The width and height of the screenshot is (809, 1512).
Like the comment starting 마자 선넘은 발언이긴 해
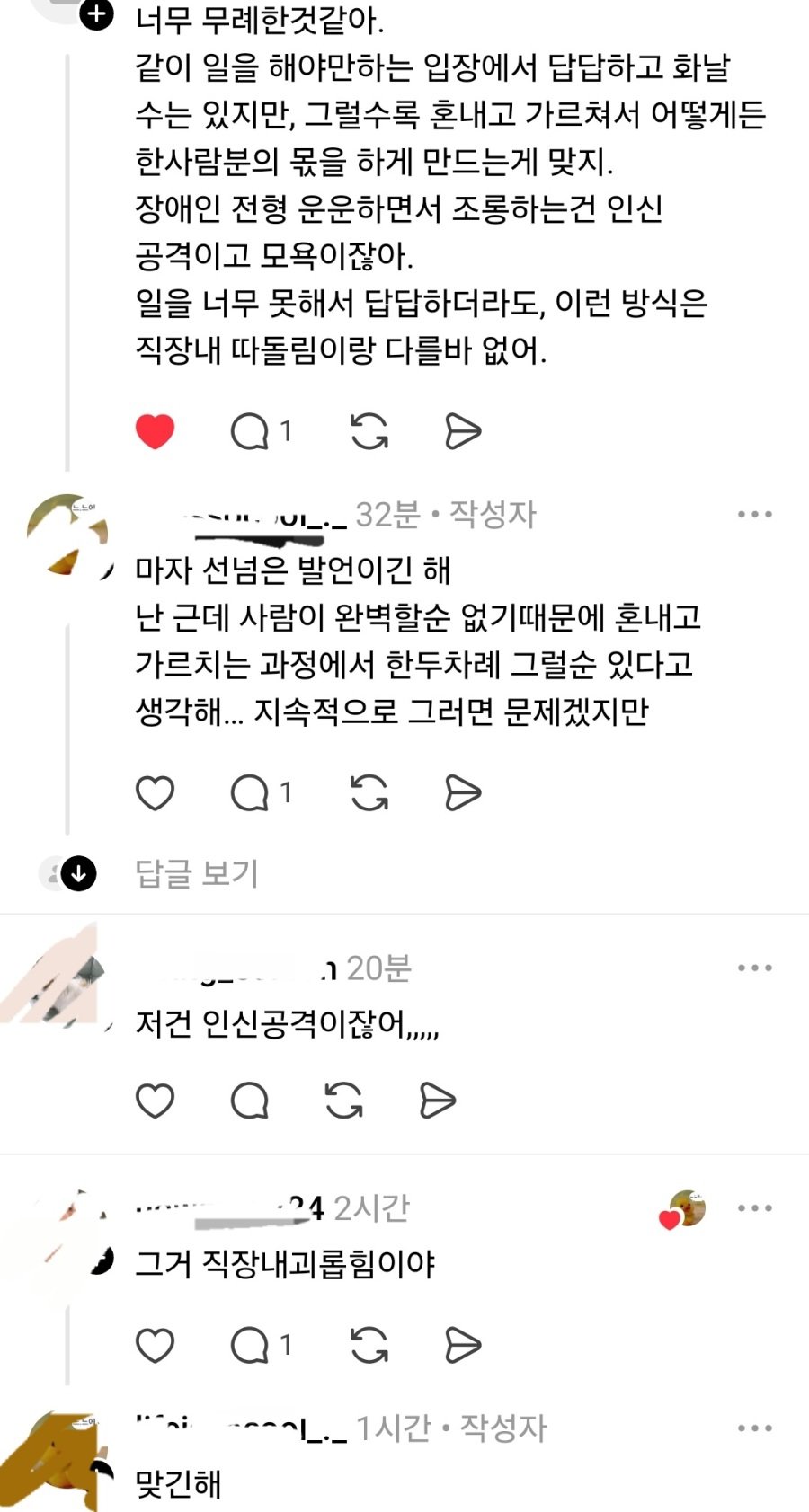(x=155, y=793)
